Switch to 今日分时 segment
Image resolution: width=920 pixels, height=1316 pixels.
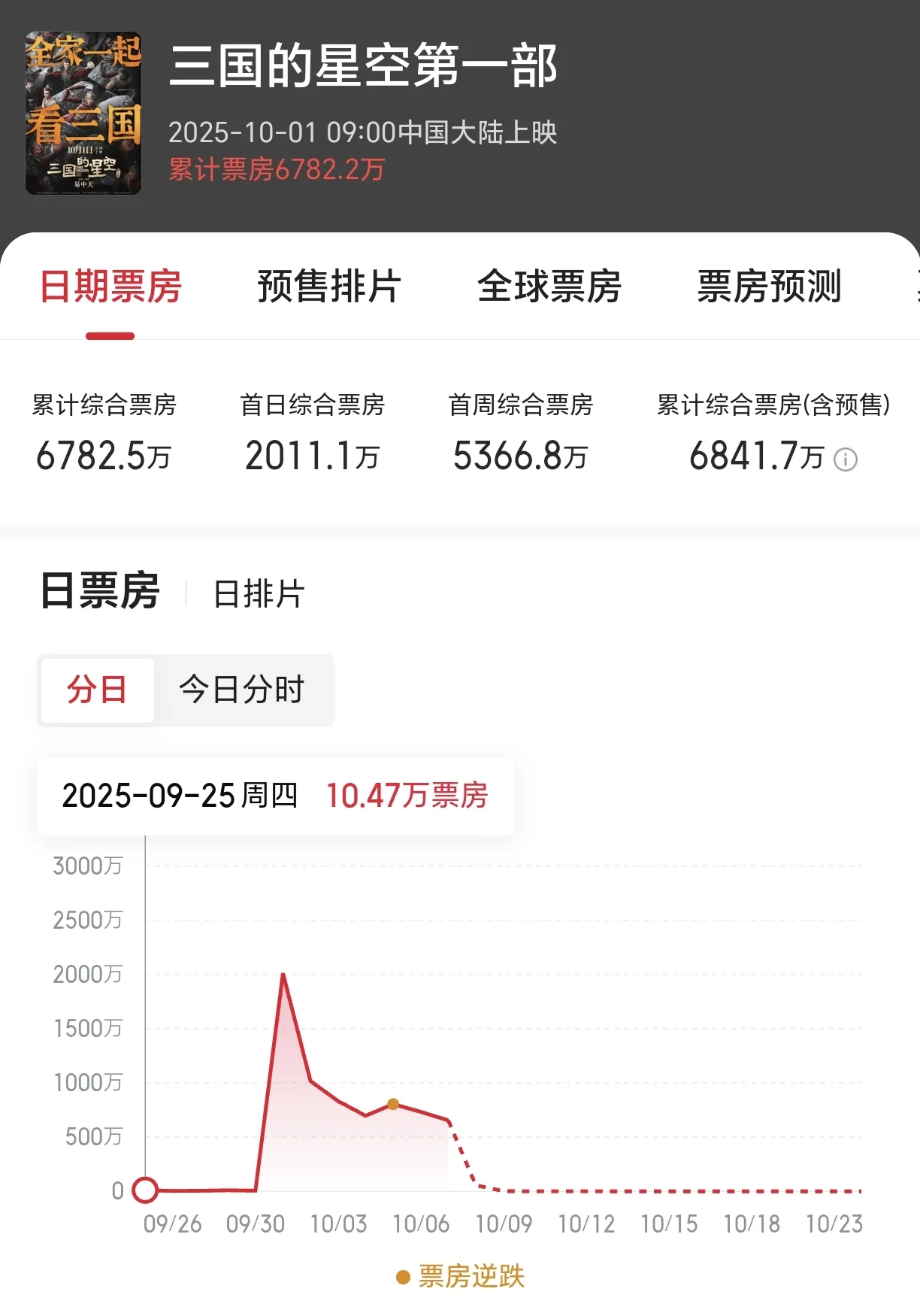(242, 690)
